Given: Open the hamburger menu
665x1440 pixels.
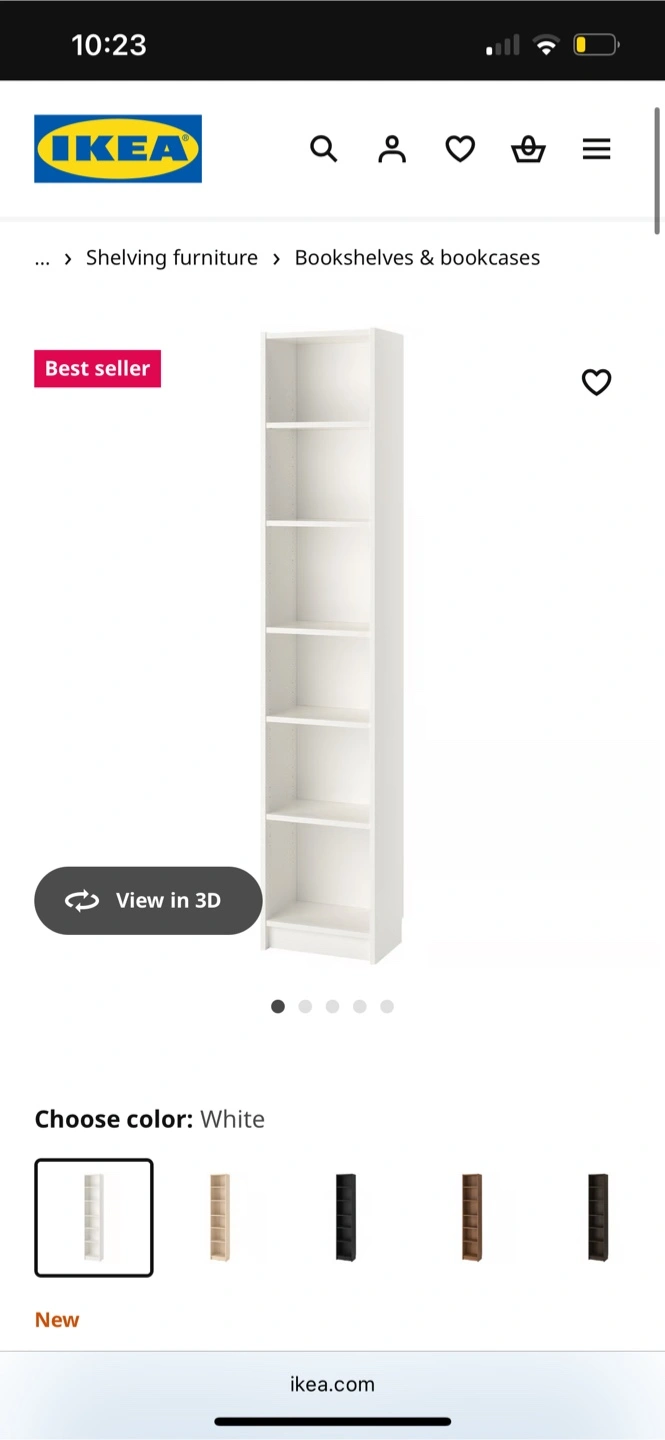Looking at the screenshot, I should pyautogui.click(x=596, y=149).
